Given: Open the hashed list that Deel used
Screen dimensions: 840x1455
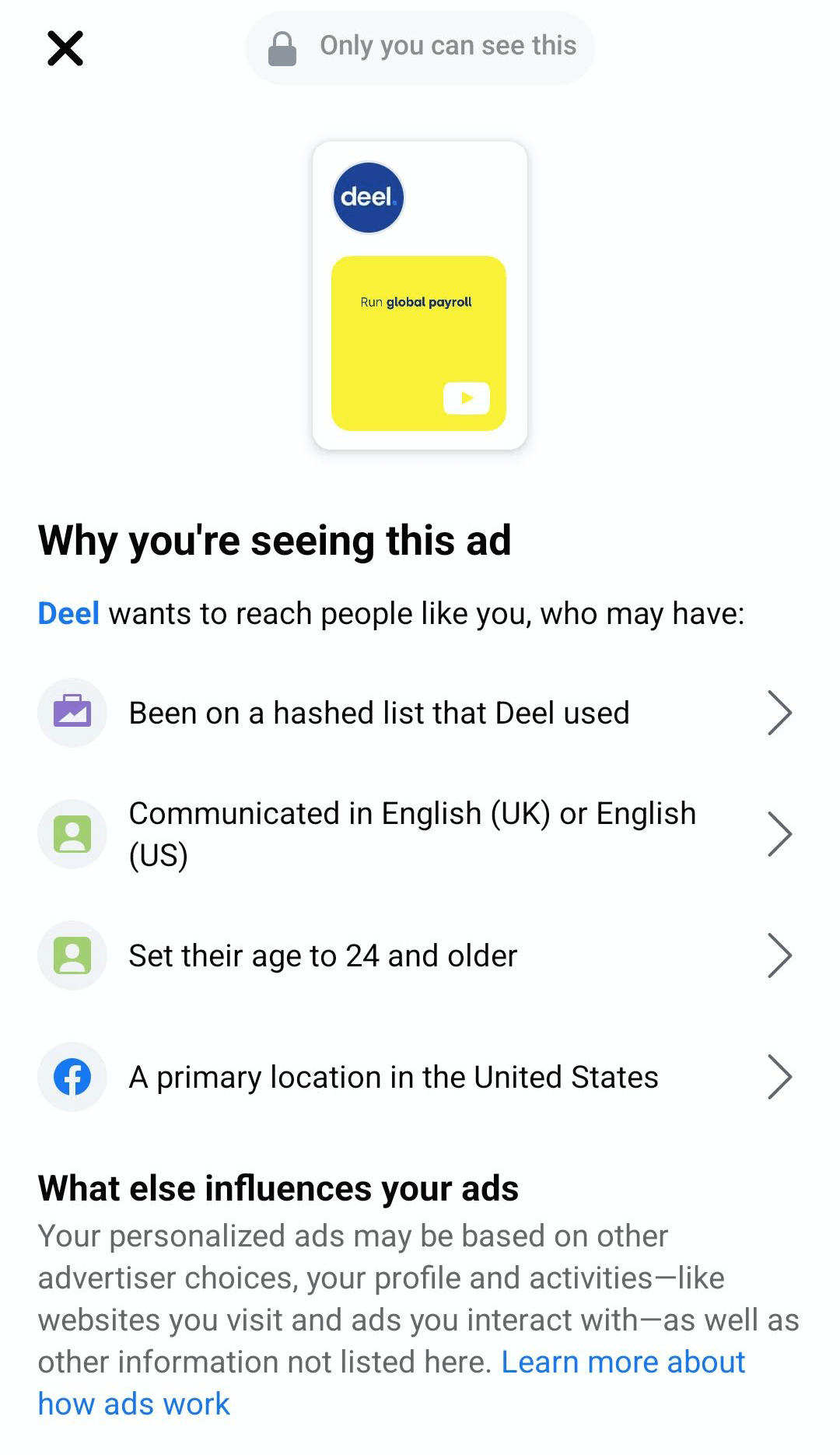Looking at the screenshot, I should pos(420,713).
